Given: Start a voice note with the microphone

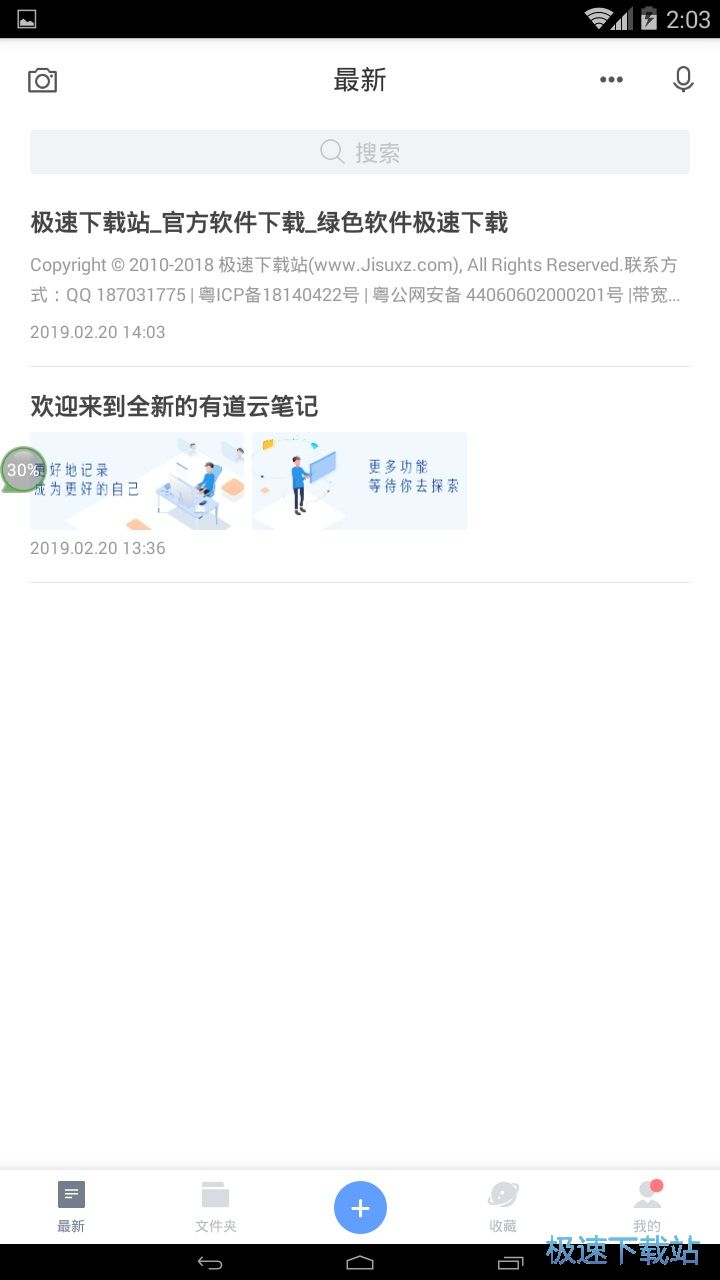Looking at the screenshot, I should 683,80.
